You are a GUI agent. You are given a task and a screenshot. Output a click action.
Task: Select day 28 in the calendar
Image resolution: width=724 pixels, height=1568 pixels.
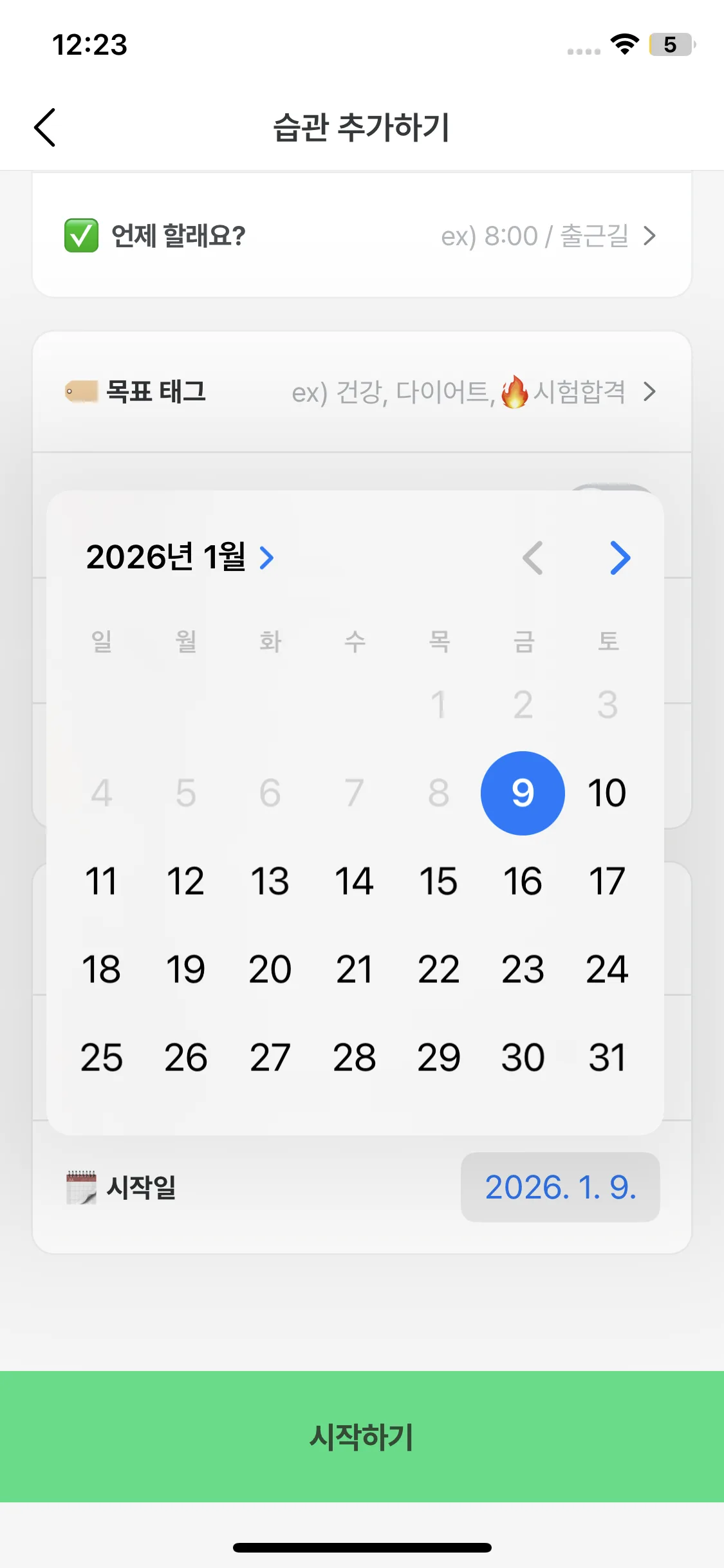354,1058
